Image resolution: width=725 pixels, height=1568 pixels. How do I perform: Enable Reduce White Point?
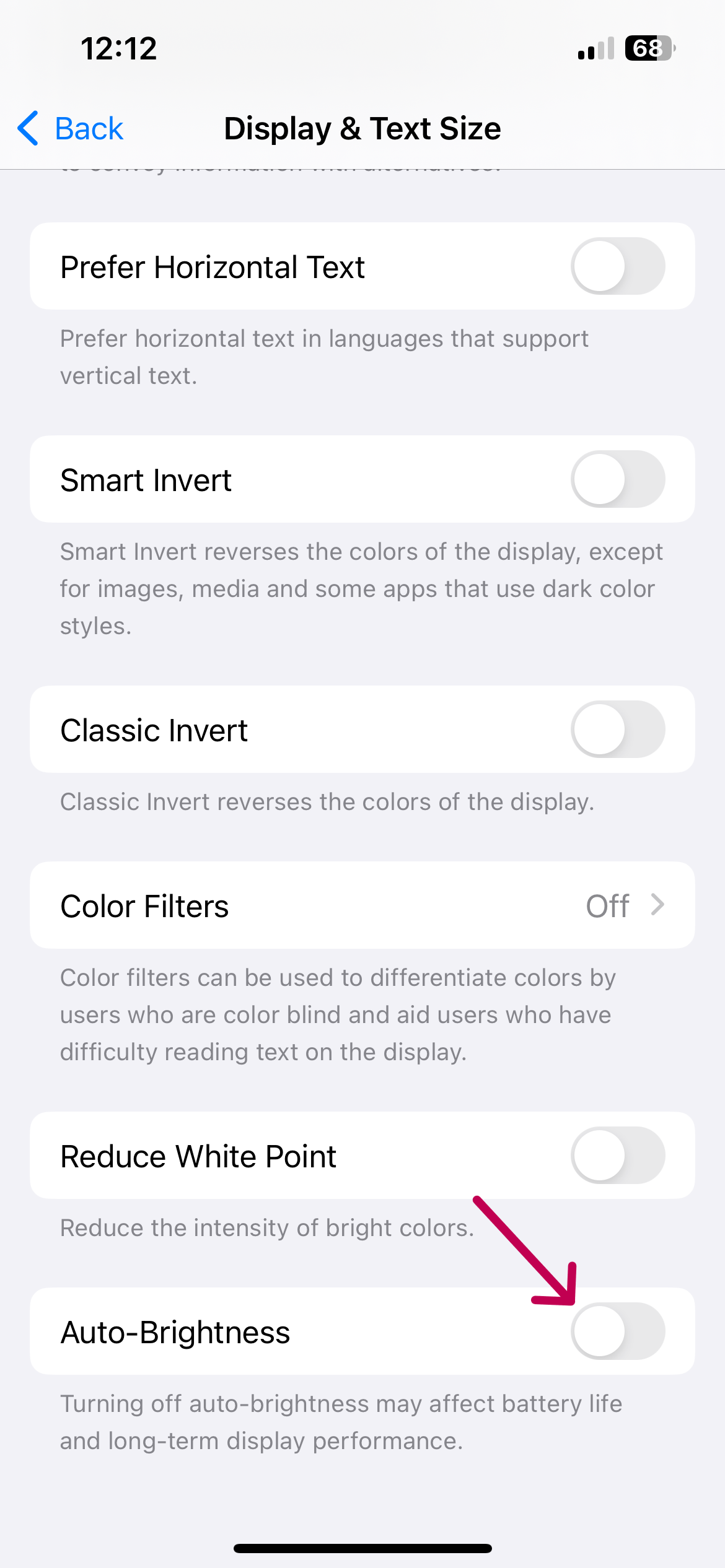(617, 1156)
